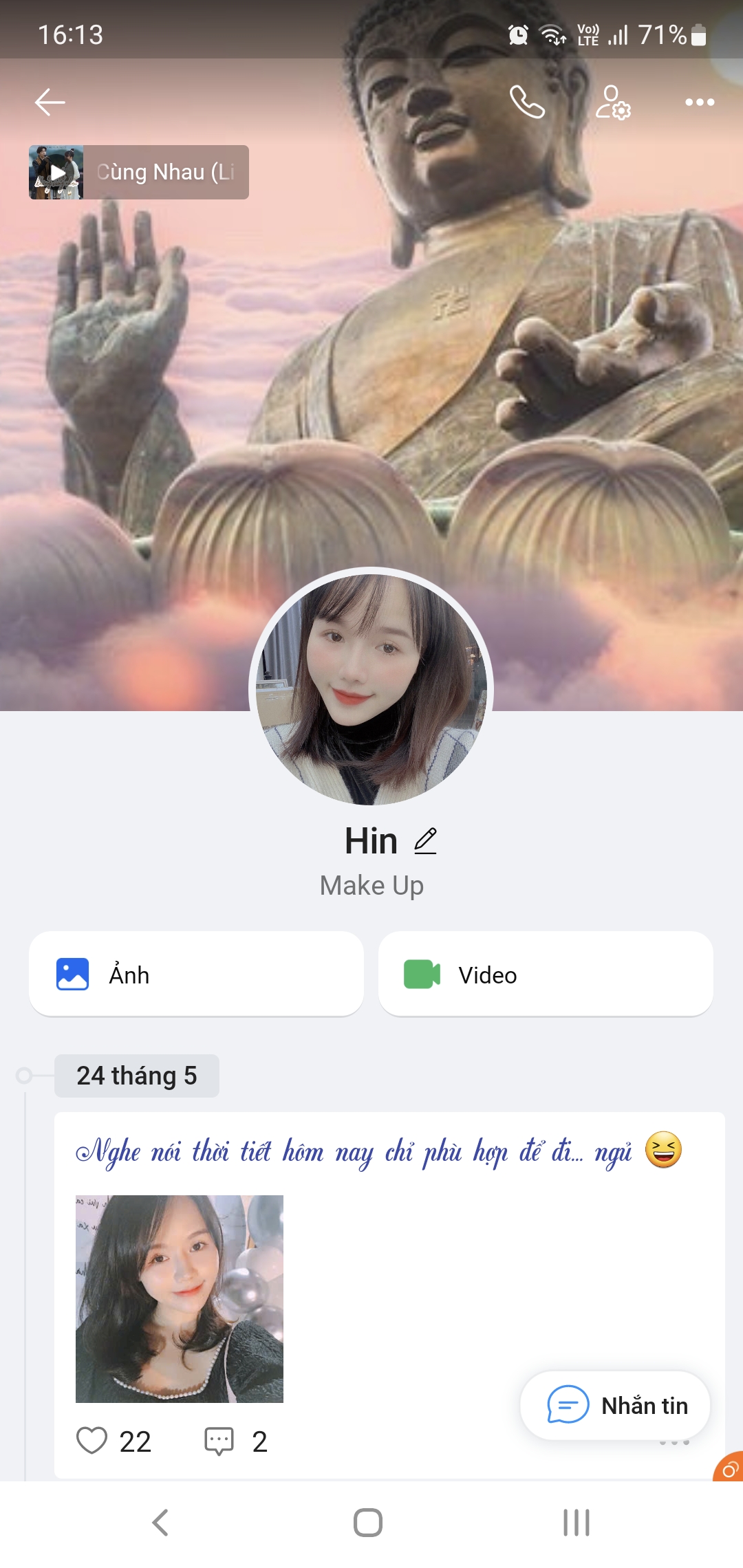View Hin's profile picture
Screen dimensions: 743x1568
[x=371, y=689]
